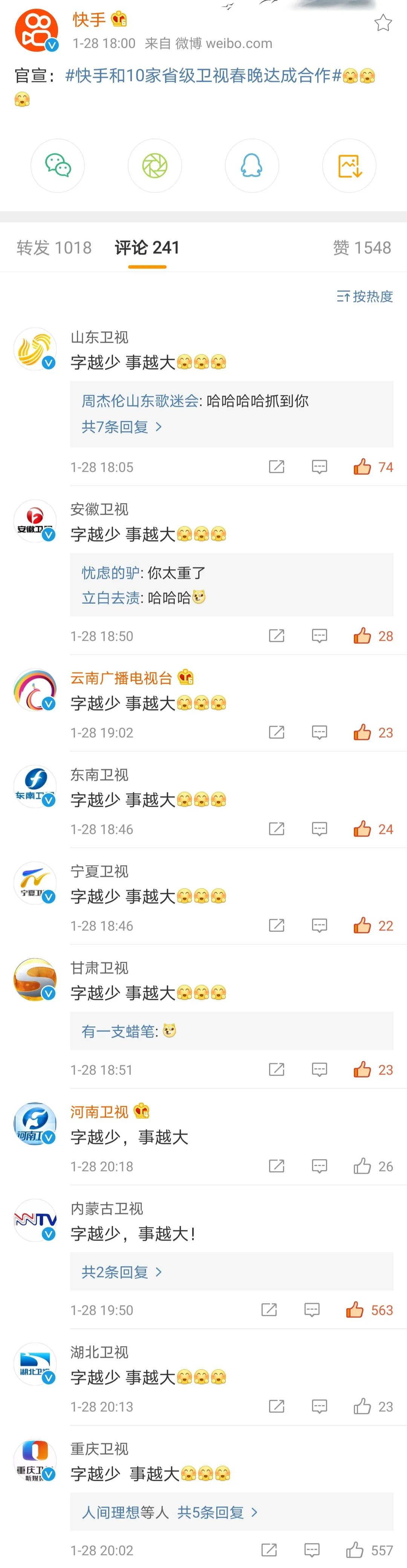407x1568 pixels.
Task: Switch to the 转发 1018 tab
Action: (x=54, y=248)
